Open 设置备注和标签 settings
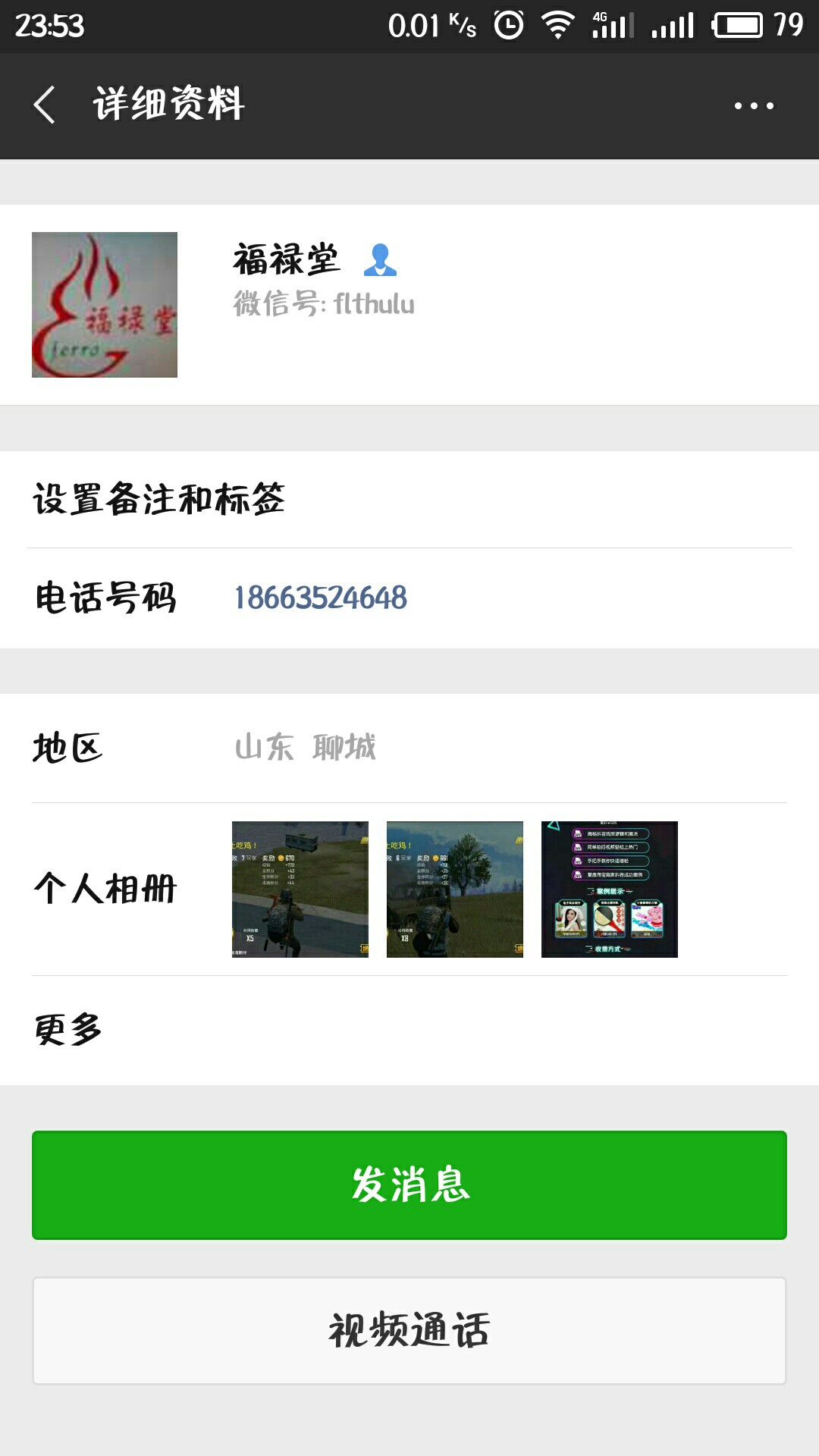 pyautogui.click(x=409, y=500)
